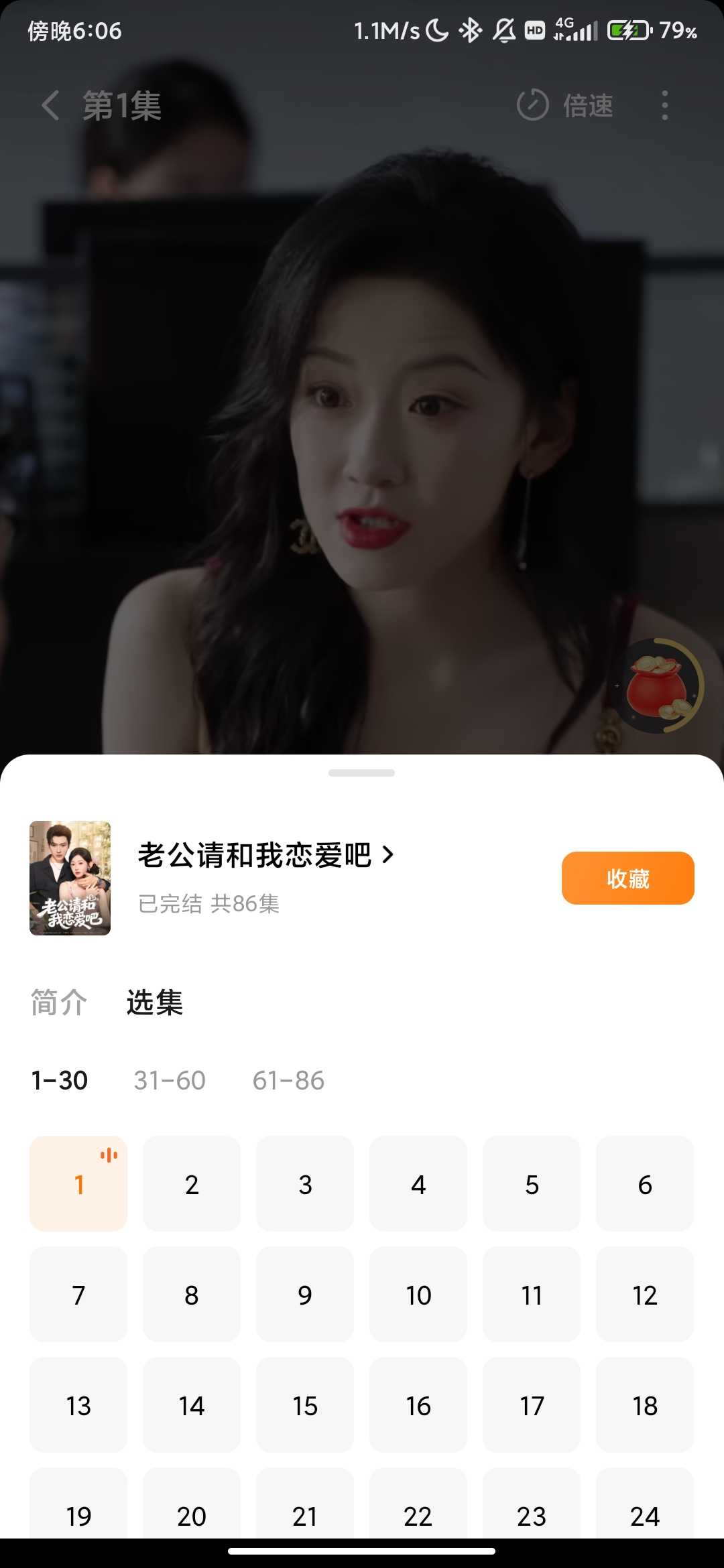This screenshot has height=1568, width=724.
Task: Switch to the 选集 tab
Action: (155, 1002)
